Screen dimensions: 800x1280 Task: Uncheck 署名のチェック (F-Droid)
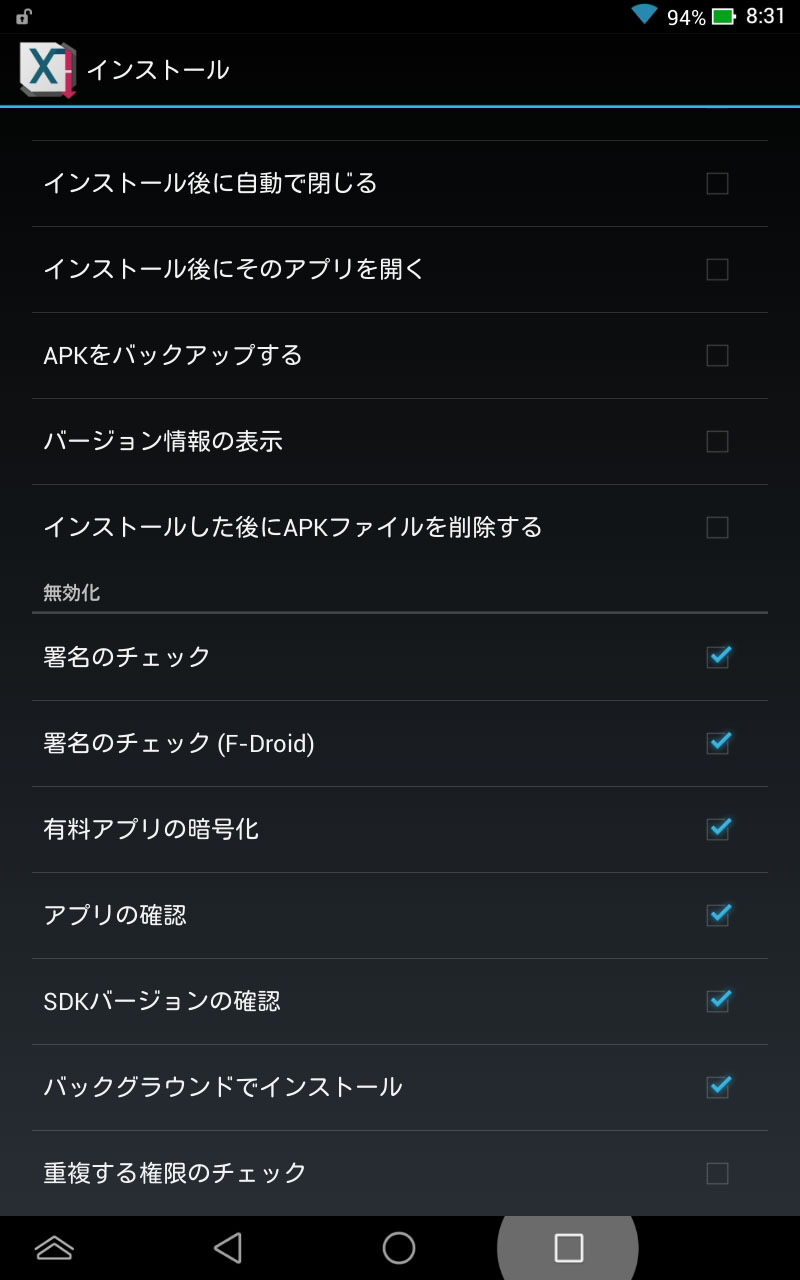[718, 743]
